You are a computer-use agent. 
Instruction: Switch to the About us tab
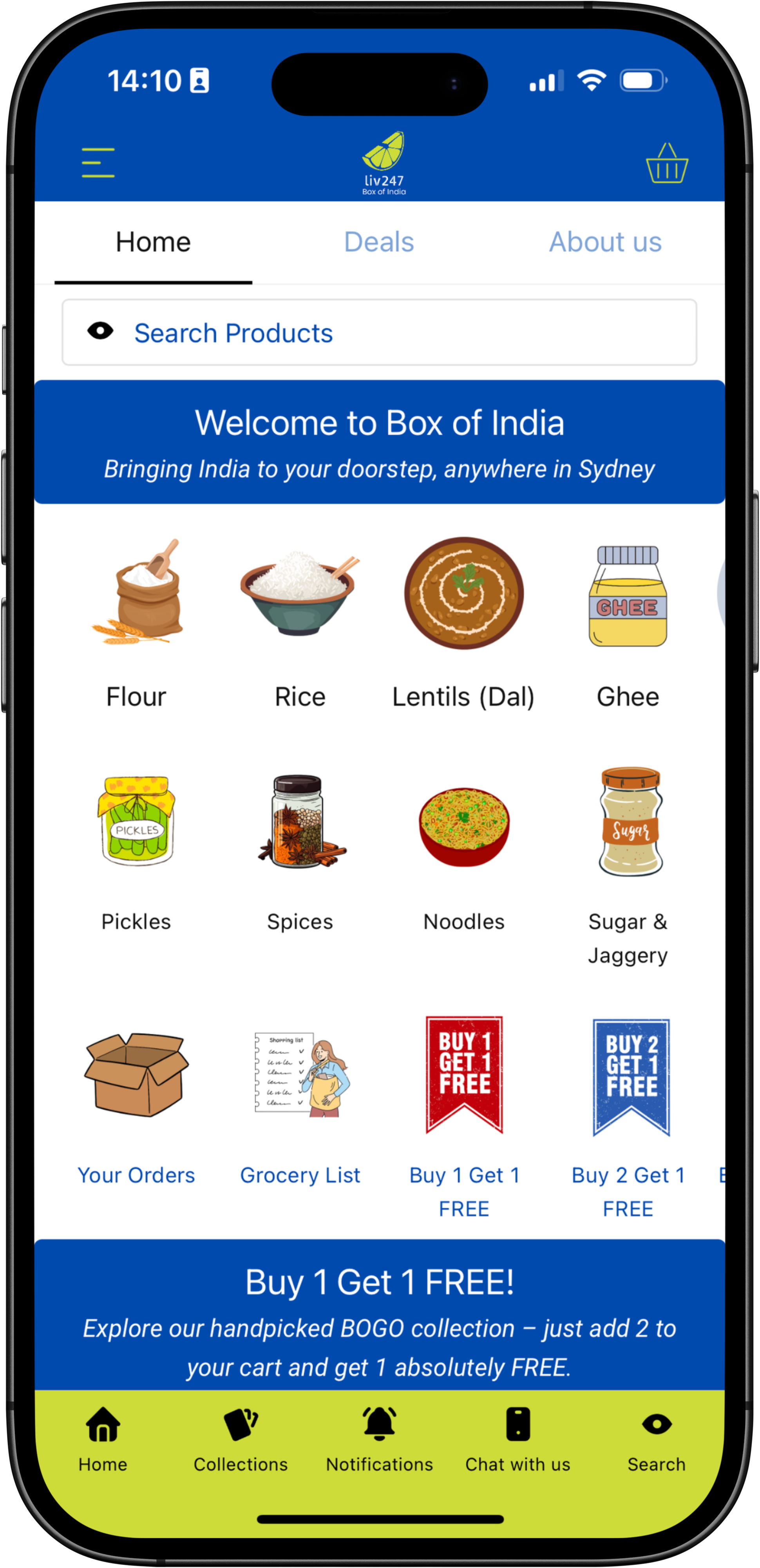click(605, 242)
